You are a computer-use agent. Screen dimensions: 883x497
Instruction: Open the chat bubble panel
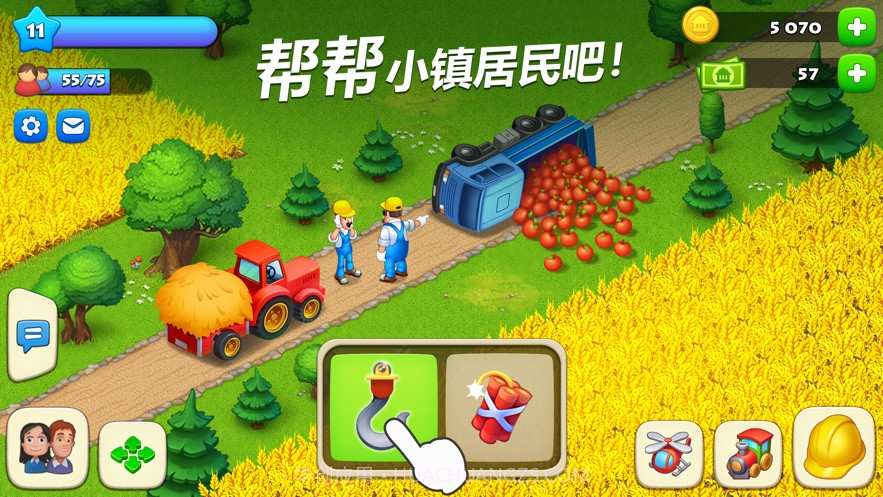[32, 336]
